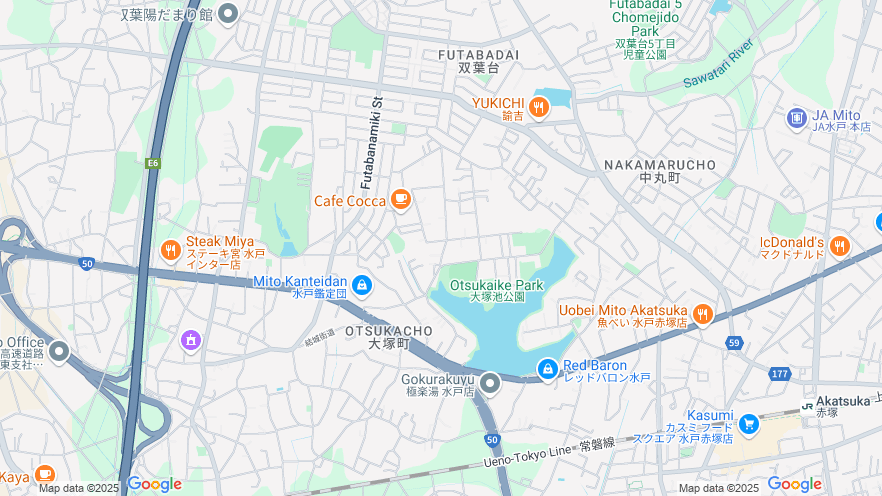The image size is (882, 496).
Task: Tap the JA Mito bank pin
Action: click(797, 119)
